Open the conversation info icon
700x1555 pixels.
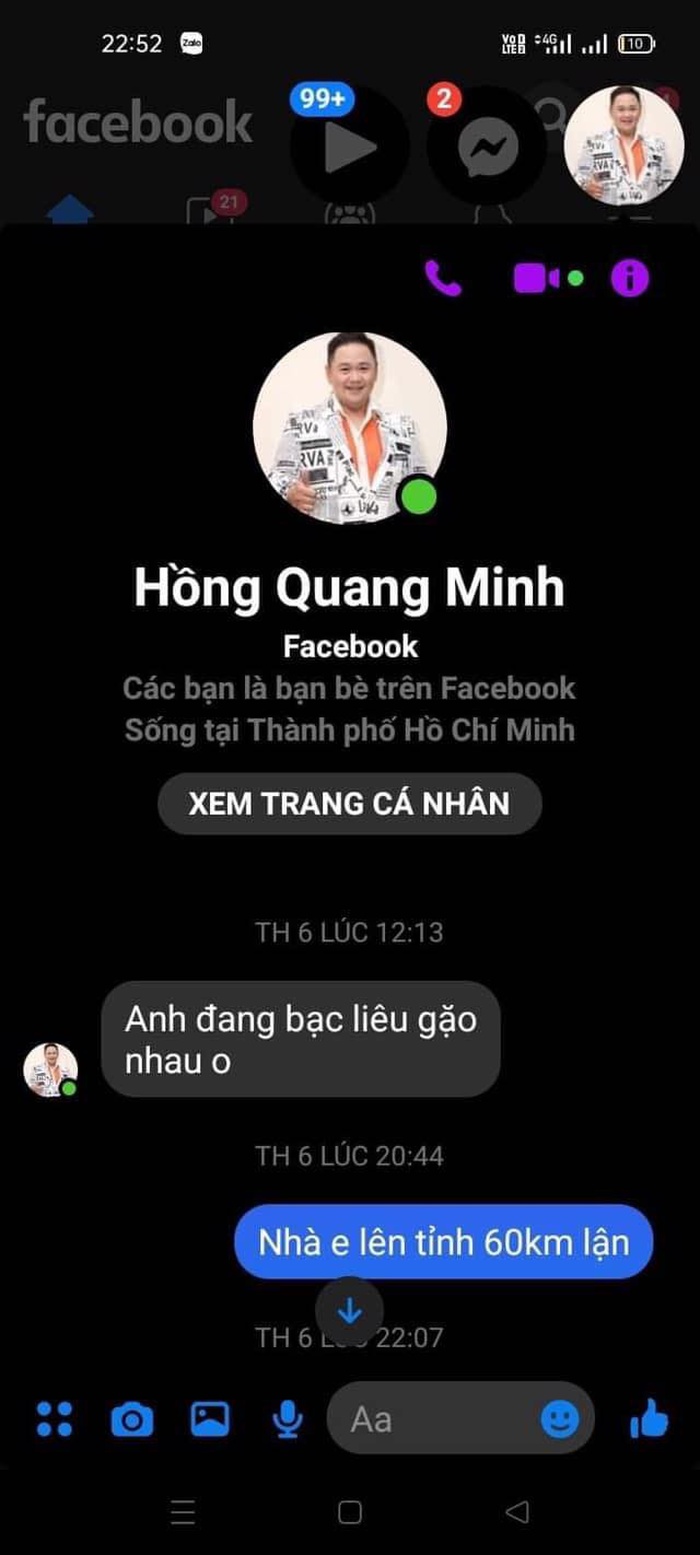point(629,278)
